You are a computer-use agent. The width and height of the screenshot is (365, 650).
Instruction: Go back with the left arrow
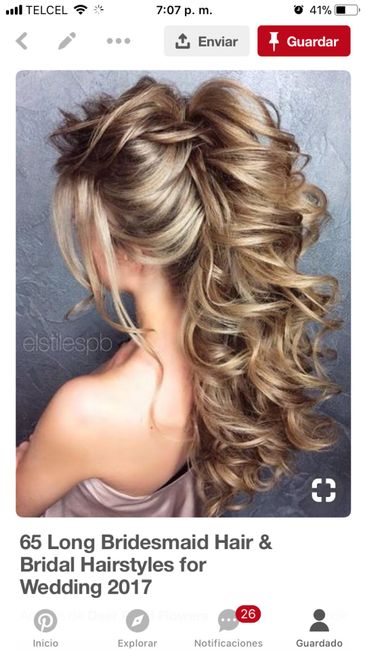click(22, 41)
